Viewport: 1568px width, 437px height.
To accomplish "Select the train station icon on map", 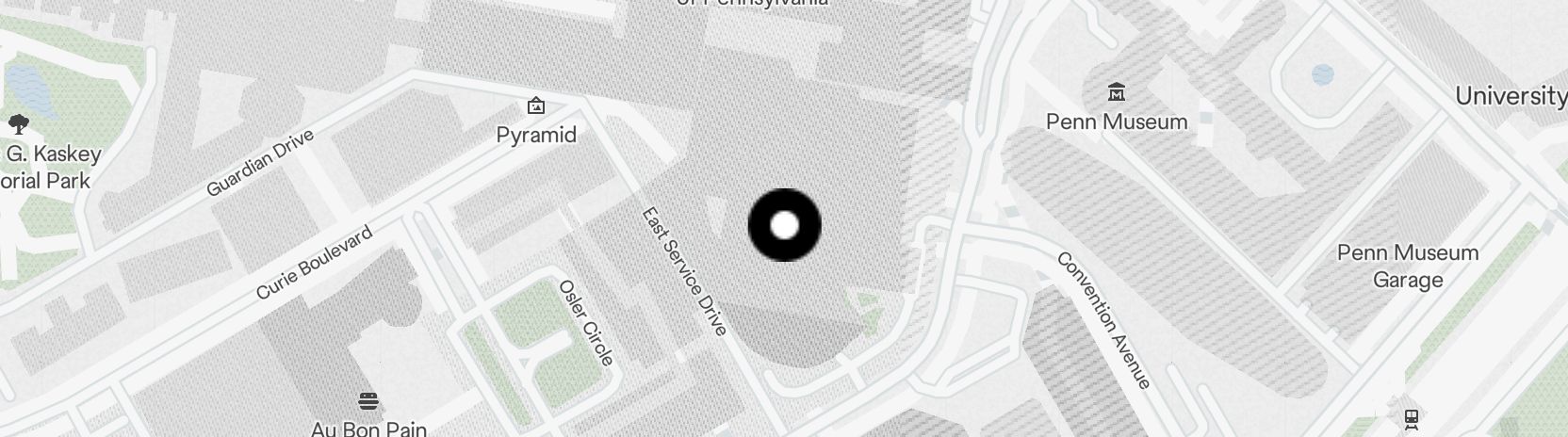I will pos(1411,417).
